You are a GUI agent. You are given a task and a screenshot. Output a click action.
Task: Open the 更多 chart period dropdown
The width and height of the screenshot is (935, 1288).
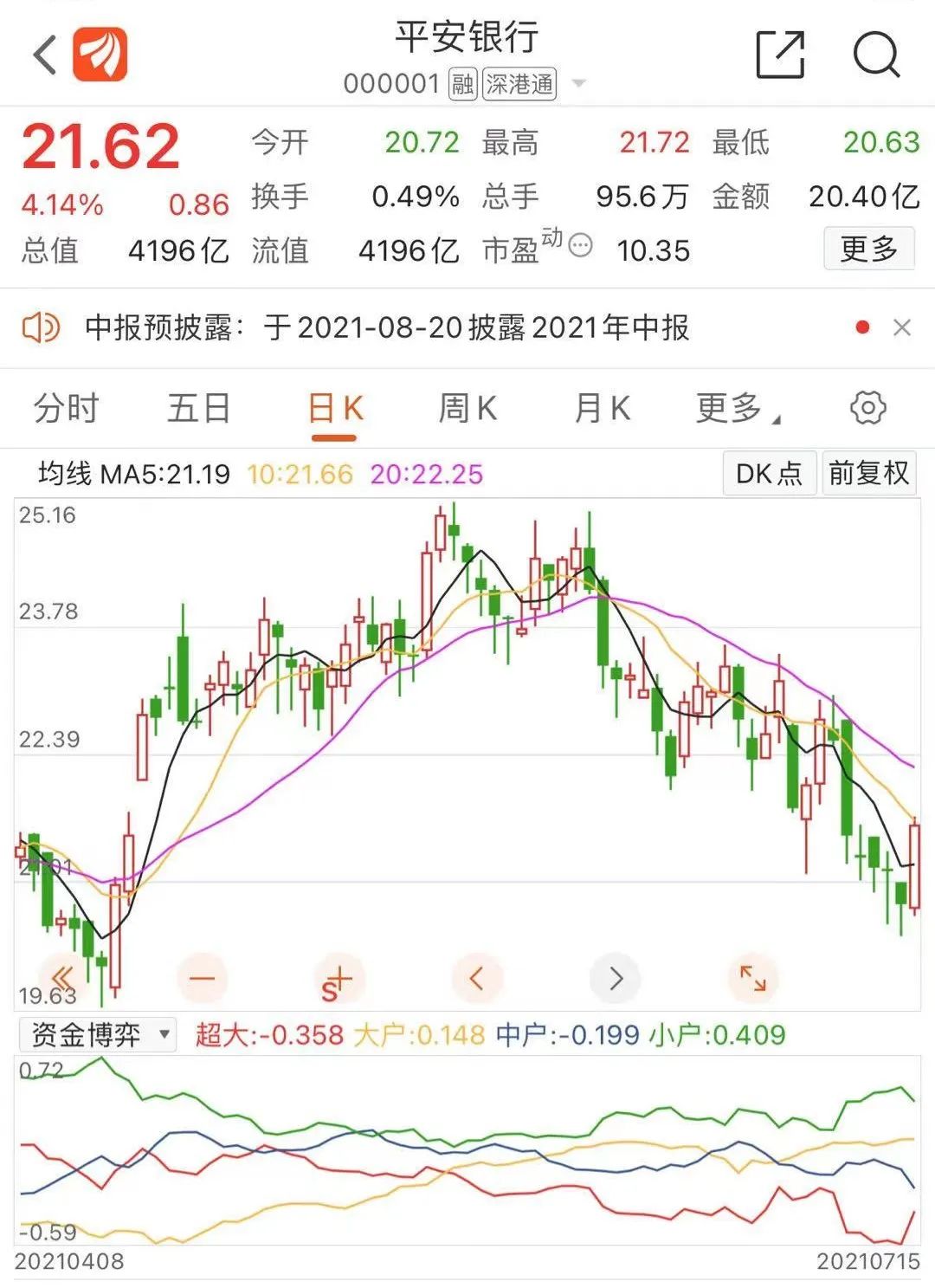[x=732, y=407]
